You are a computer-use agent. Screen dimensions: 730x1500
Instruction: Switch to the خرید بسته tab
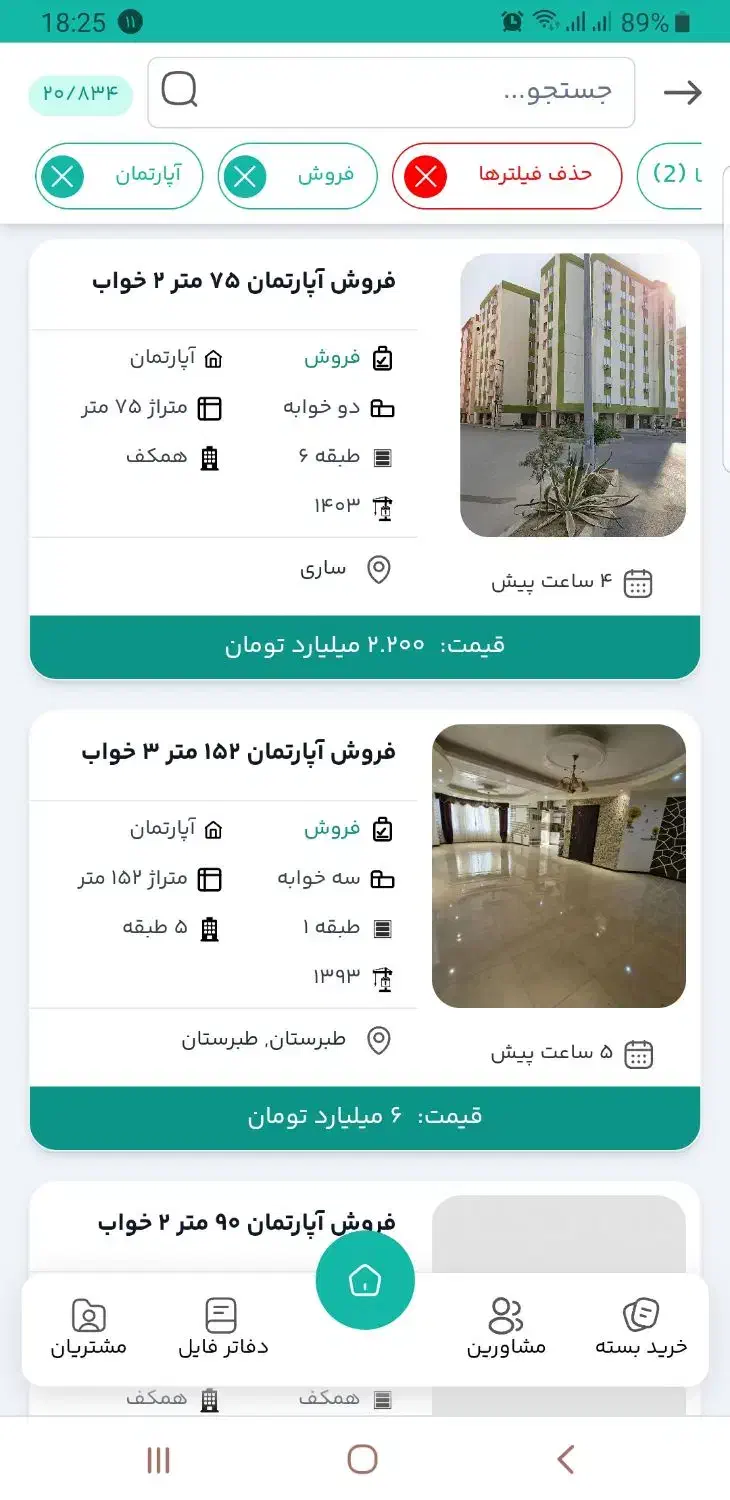point(641,1325)
